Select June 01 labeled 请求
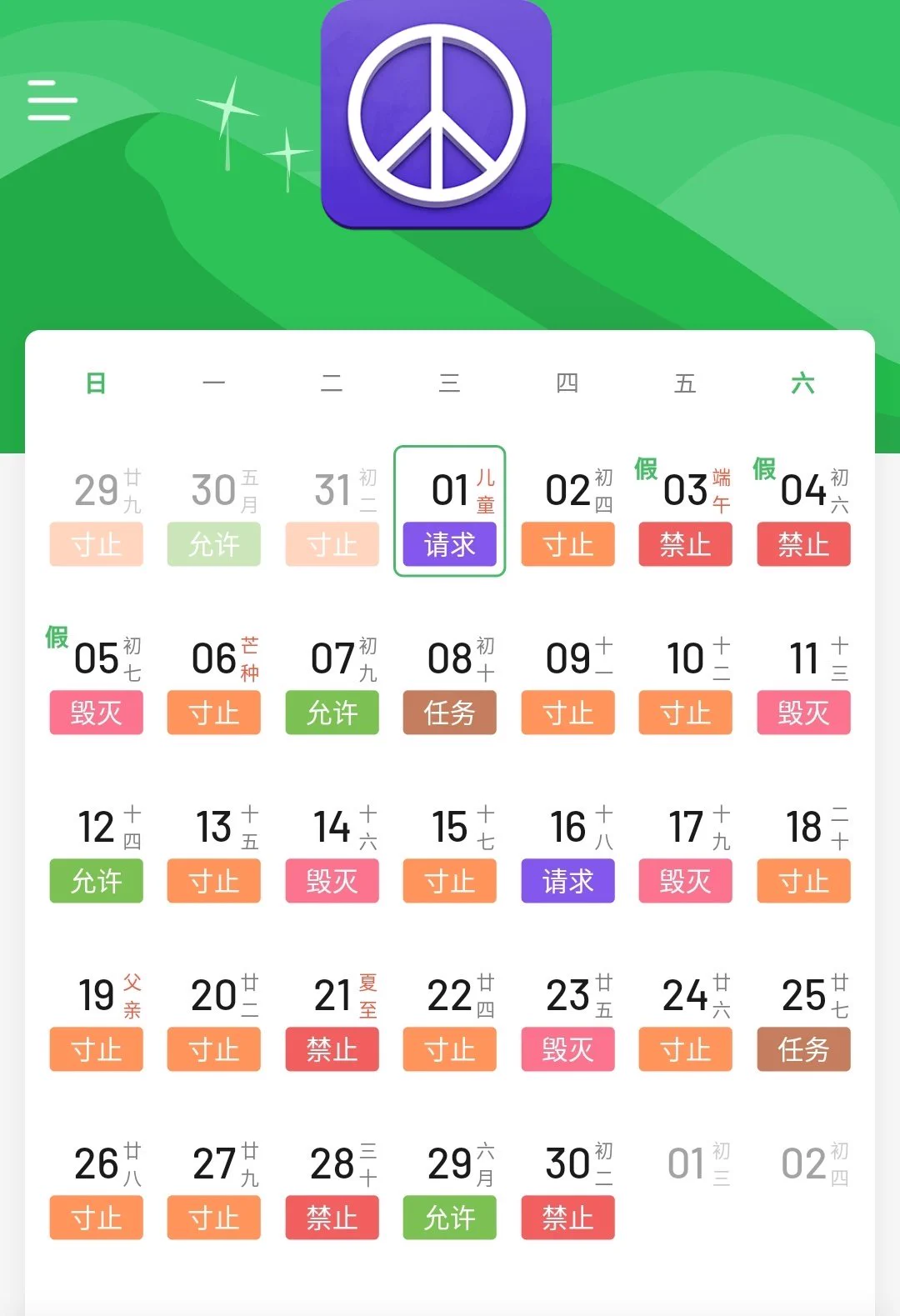The image size is (900, 1316). coord(449,511)
